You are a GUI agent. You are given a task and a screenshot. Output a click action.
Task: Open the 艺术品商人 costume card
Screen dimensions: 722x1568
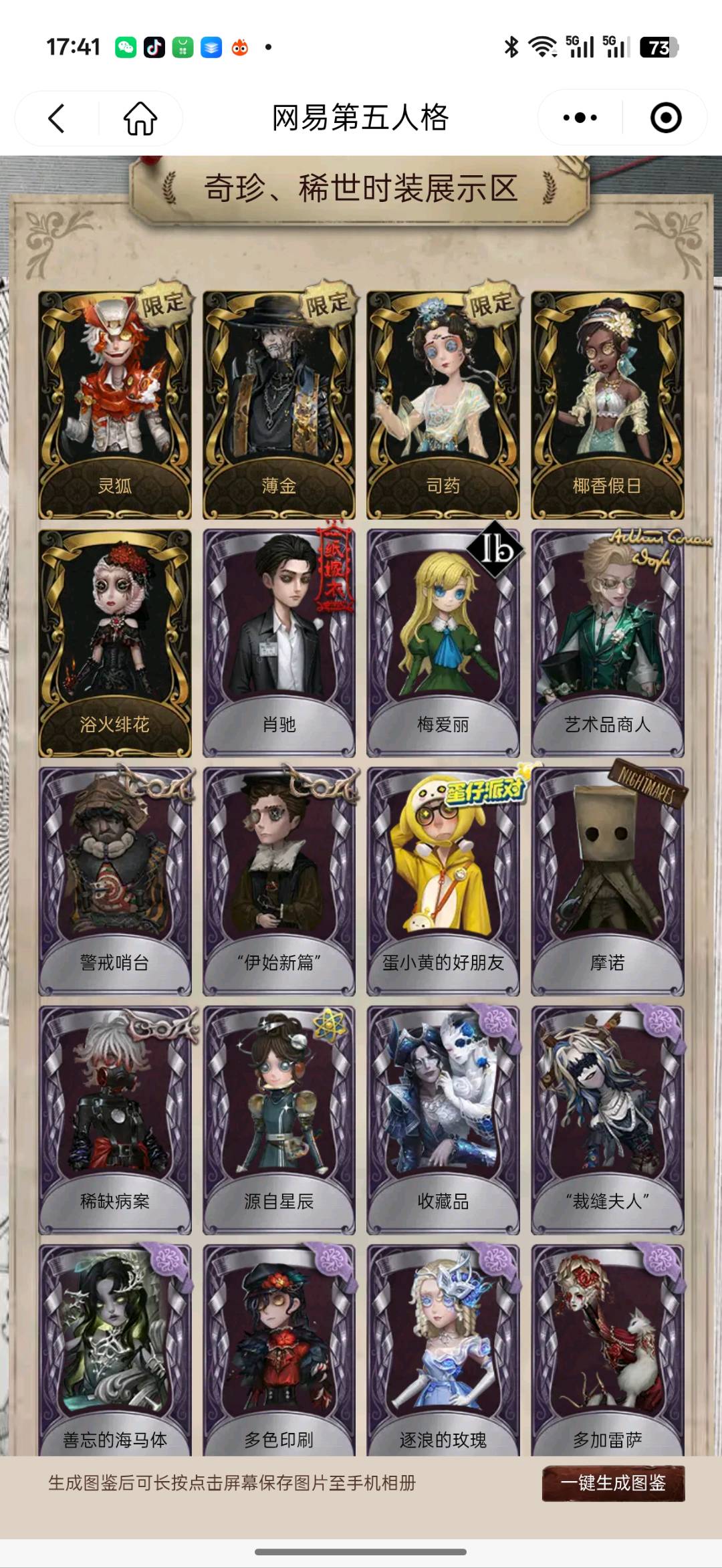(607, 643)
